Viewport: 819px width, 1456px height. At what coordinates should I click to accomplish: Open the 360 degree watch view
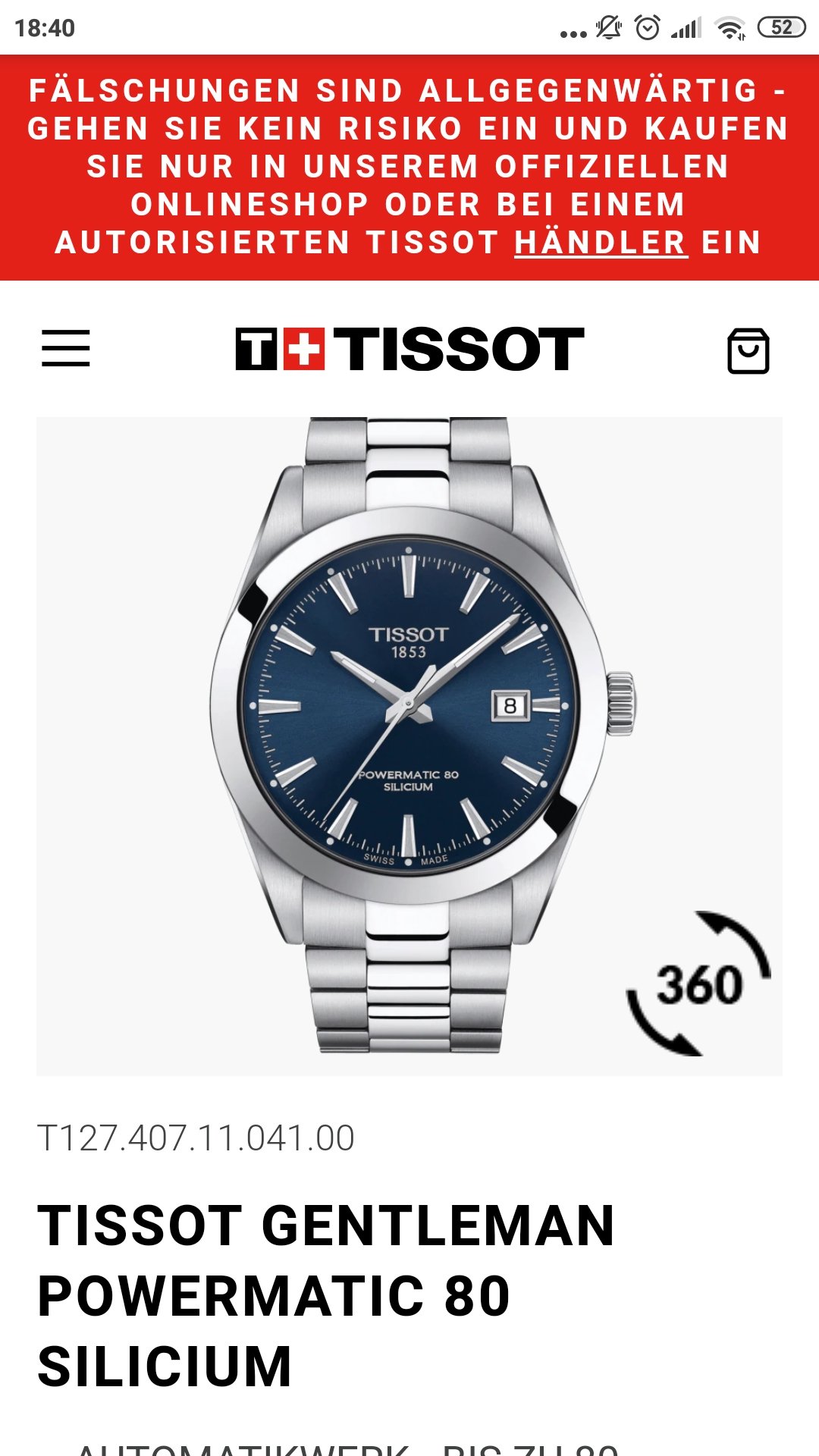point(698,984)
